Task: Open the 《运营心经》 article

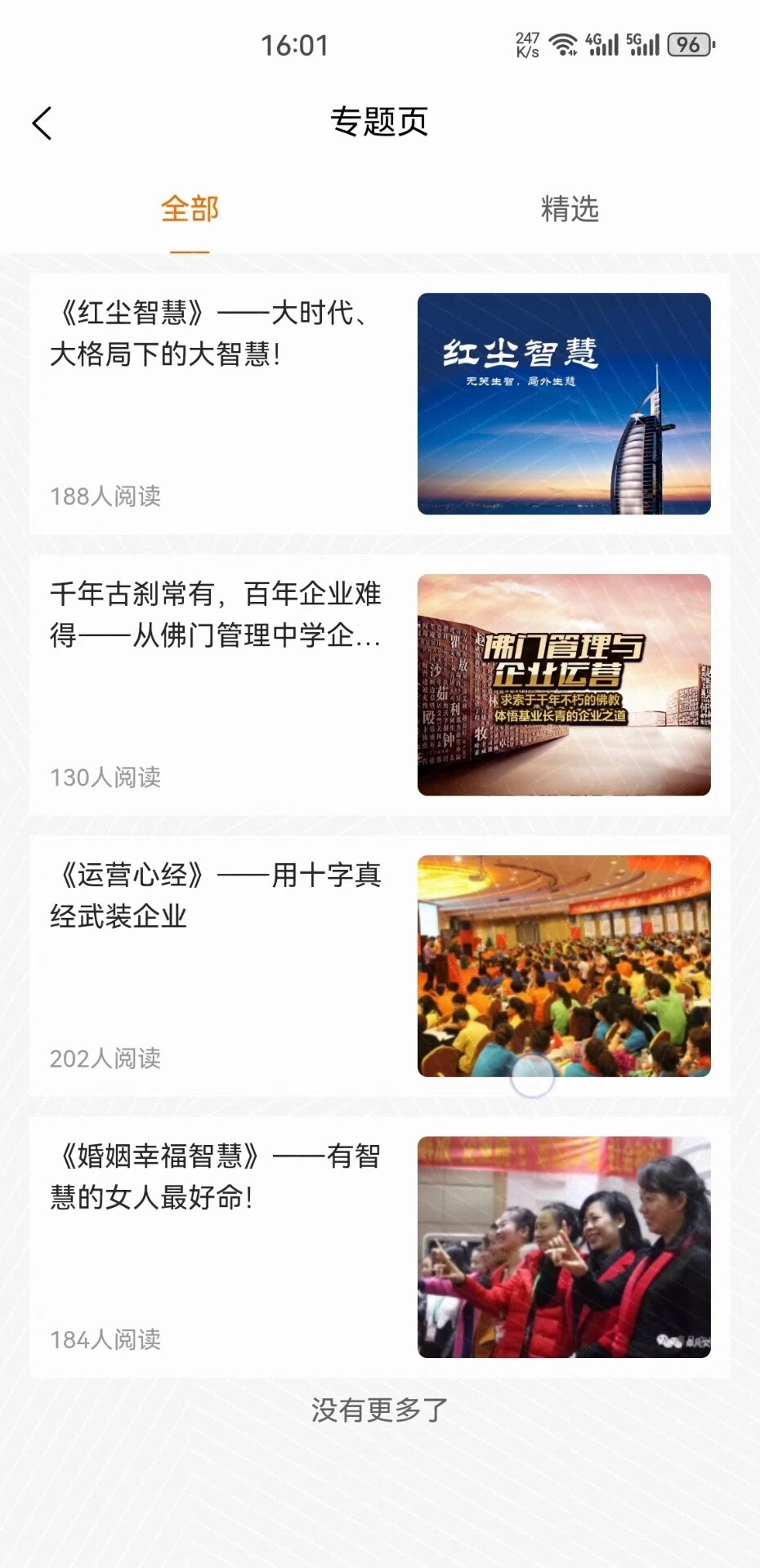Action: tap(217, 894)
